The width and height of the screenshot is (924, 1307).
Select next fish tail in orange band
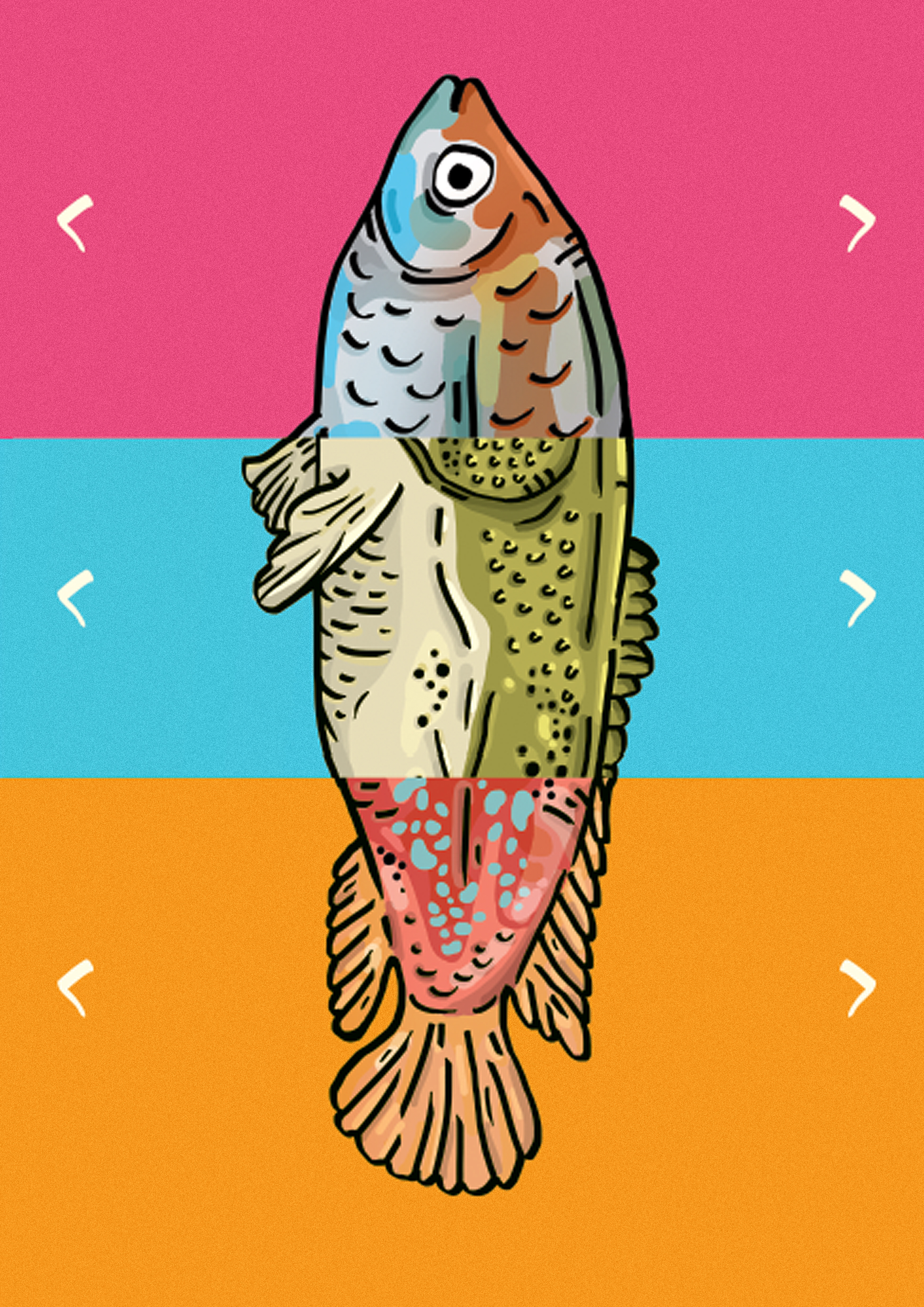[x=857, y=988]
